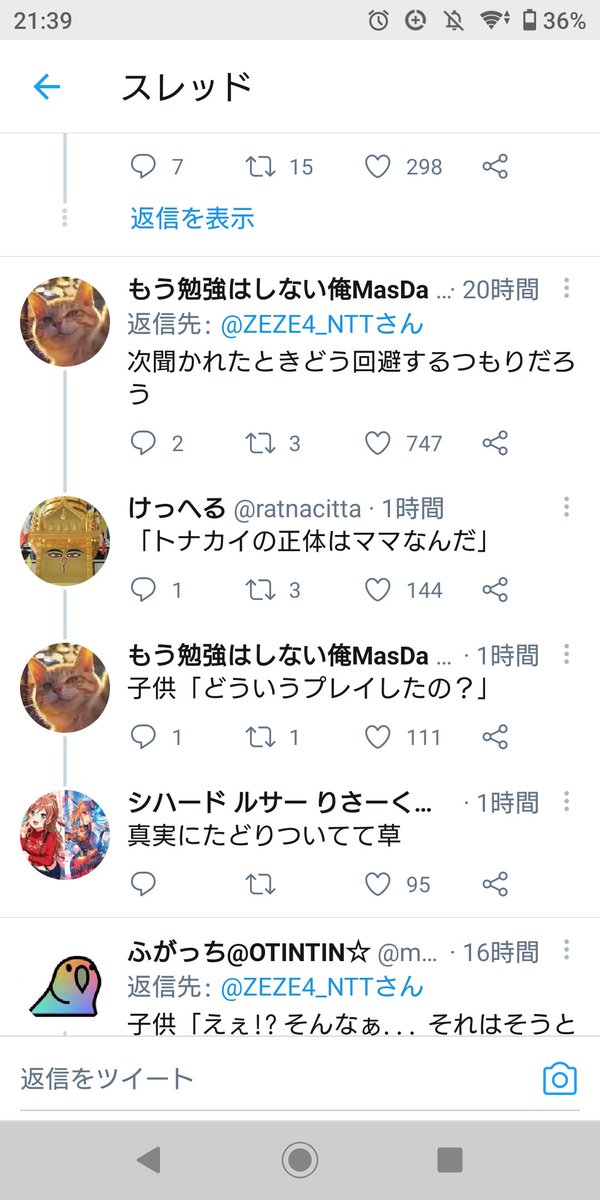The height and width of the screenshot is (1200, 600).
Task: Go back using the arrow in header
Action: coord(47,87)
